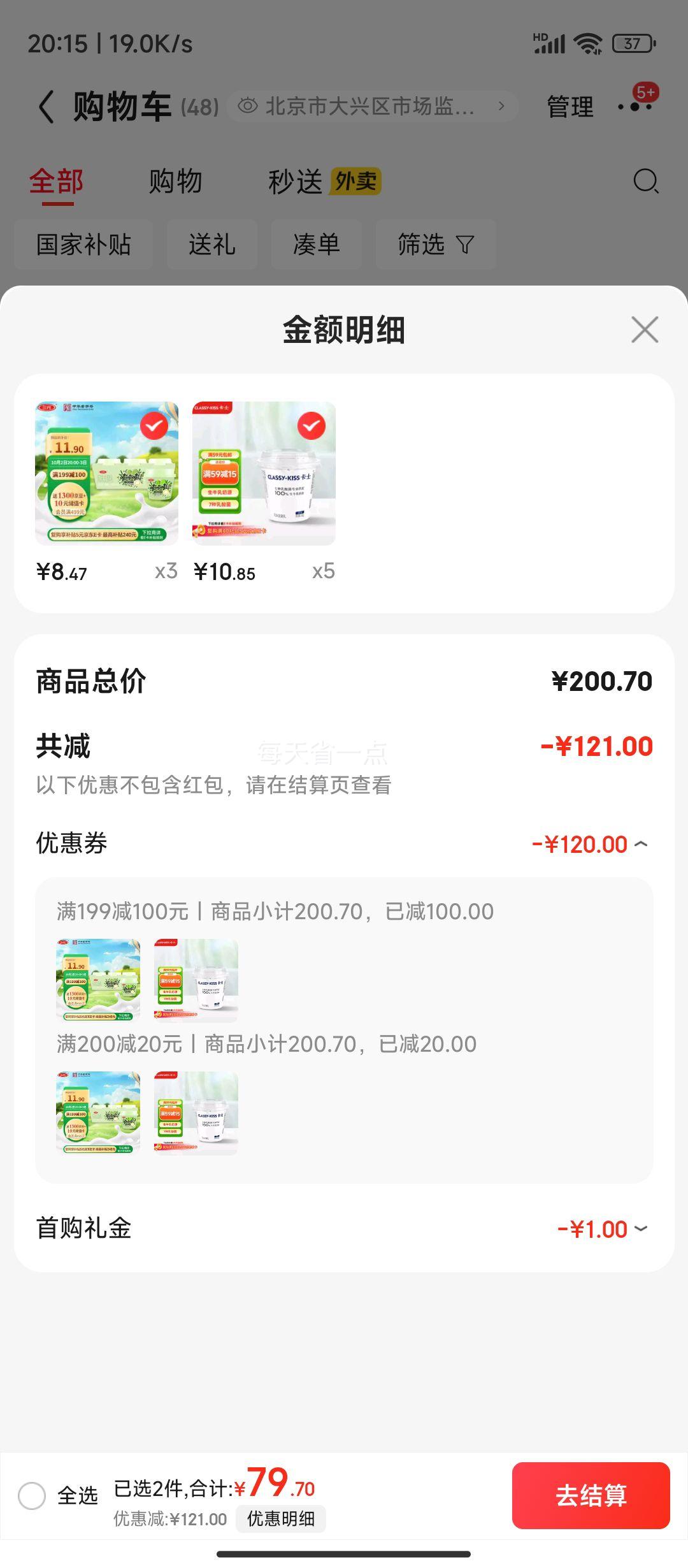Tap the 优惠明细 chip
The image size is (688, 1568).
280,1518
